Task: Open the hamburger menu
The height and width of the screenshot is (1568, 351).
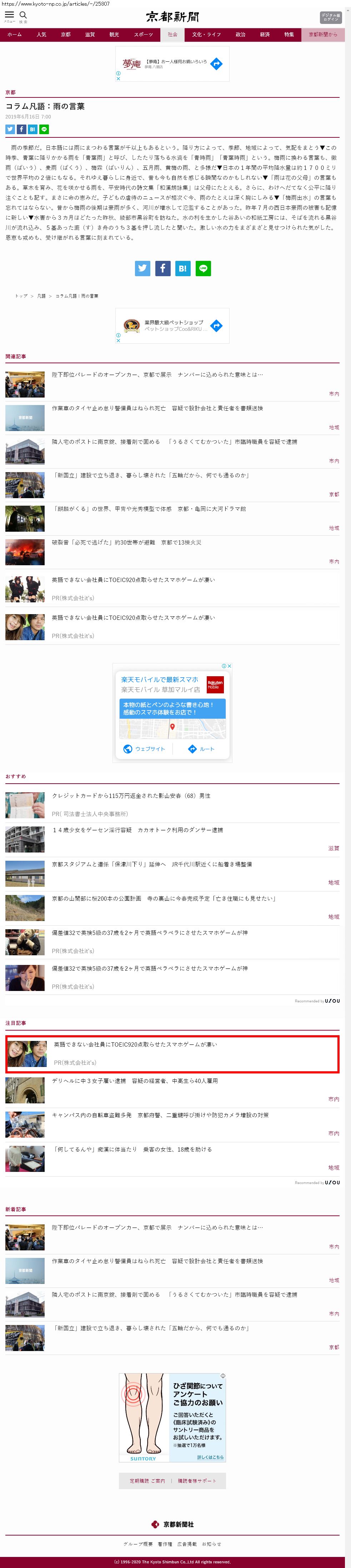Action: (x=9, y=16)
